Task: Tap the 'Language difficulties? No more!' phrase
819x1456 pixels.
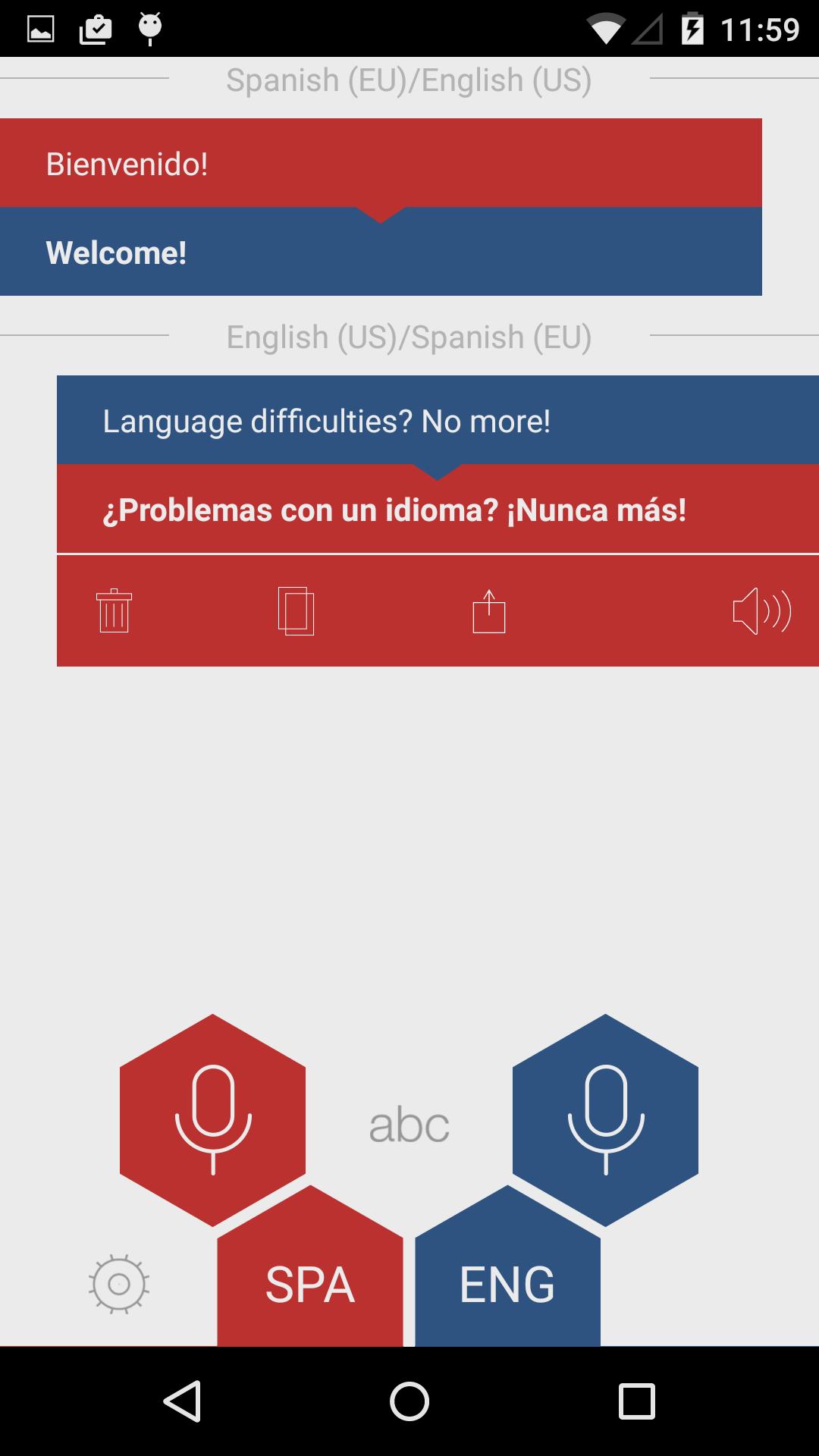Action: [438, 421]
